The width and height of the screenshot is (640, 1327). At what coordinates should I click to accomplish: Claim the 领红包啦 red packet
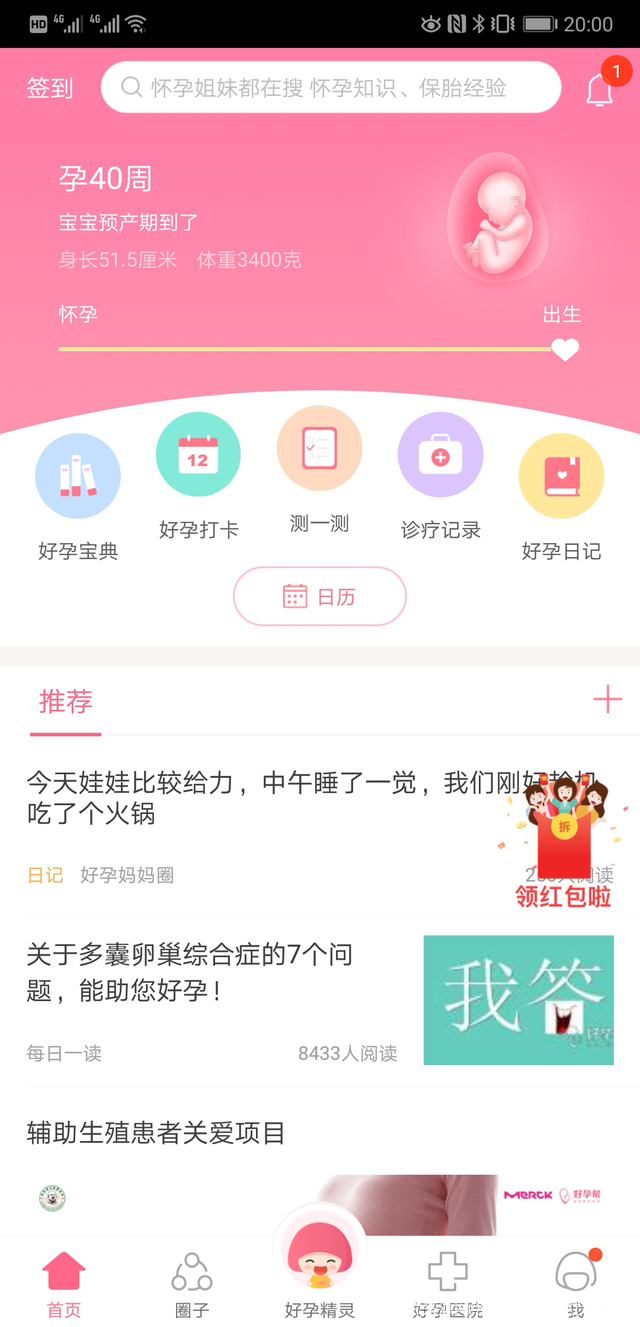click(564, 840)
